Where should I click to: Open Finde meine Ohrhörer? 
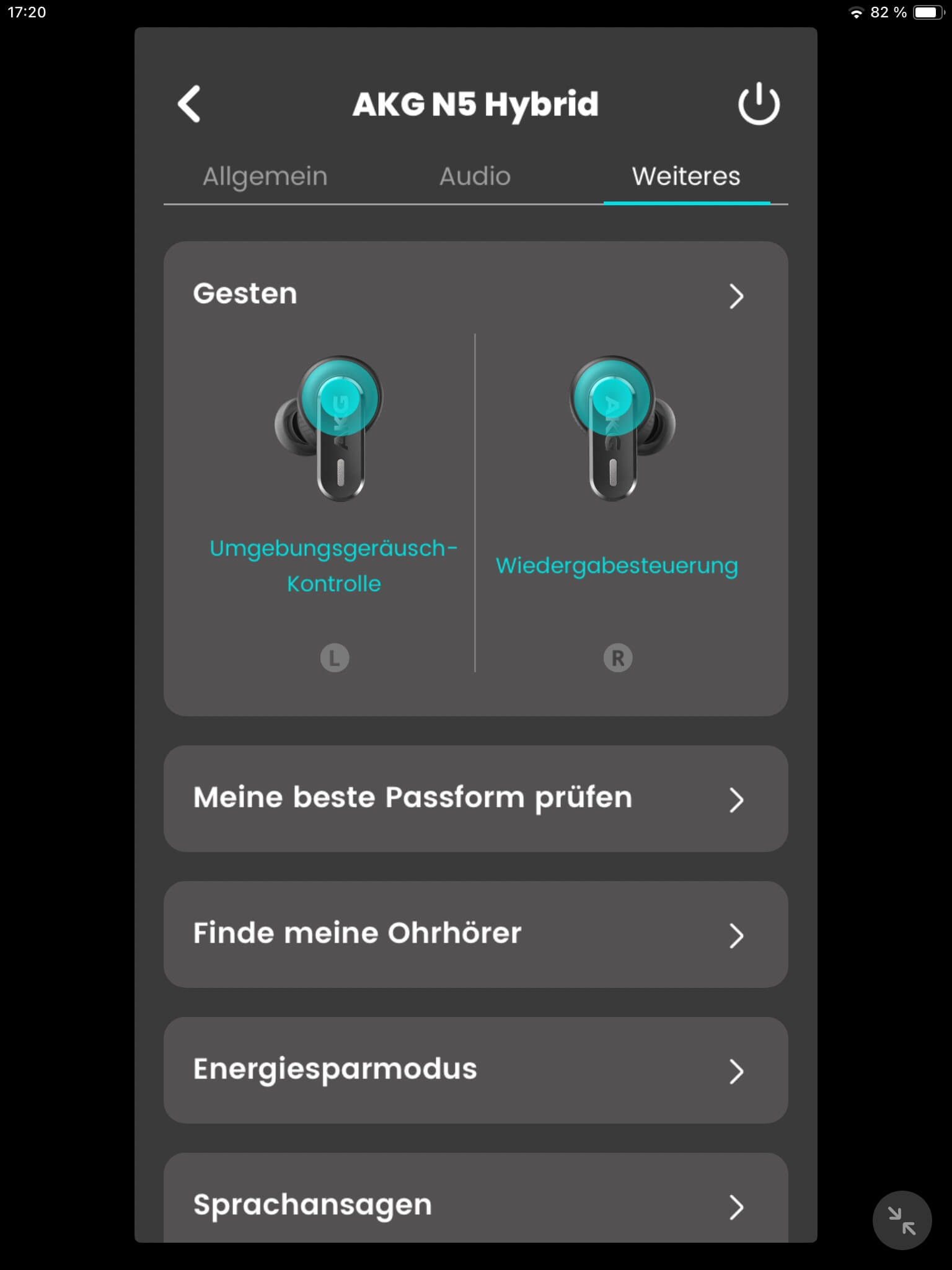[x=475, y=935]
